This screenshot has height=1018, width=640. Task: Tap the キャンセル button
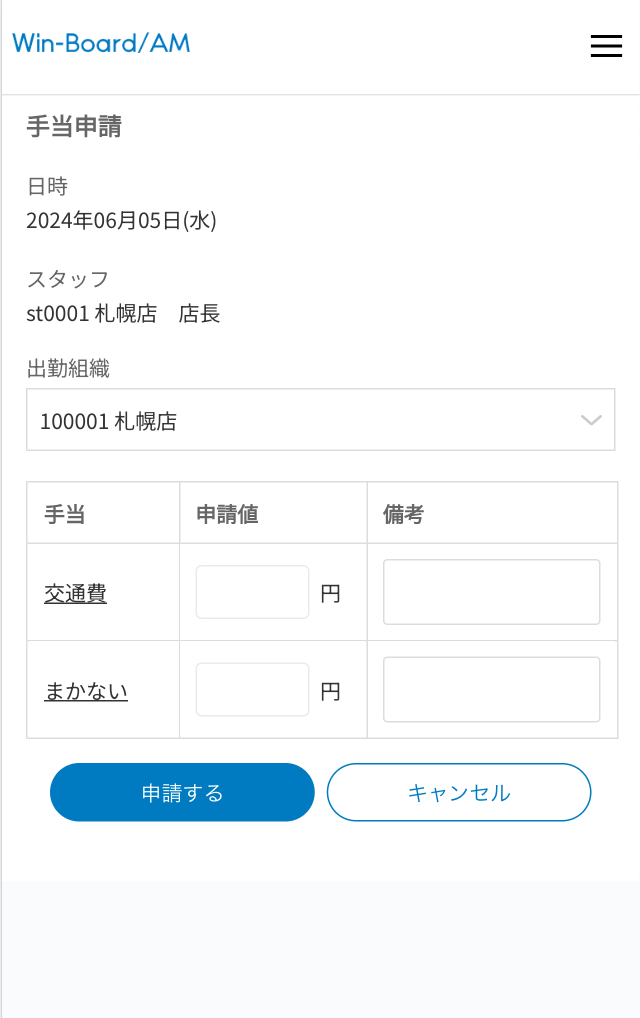pyautogui.click(x=458, y=792)
